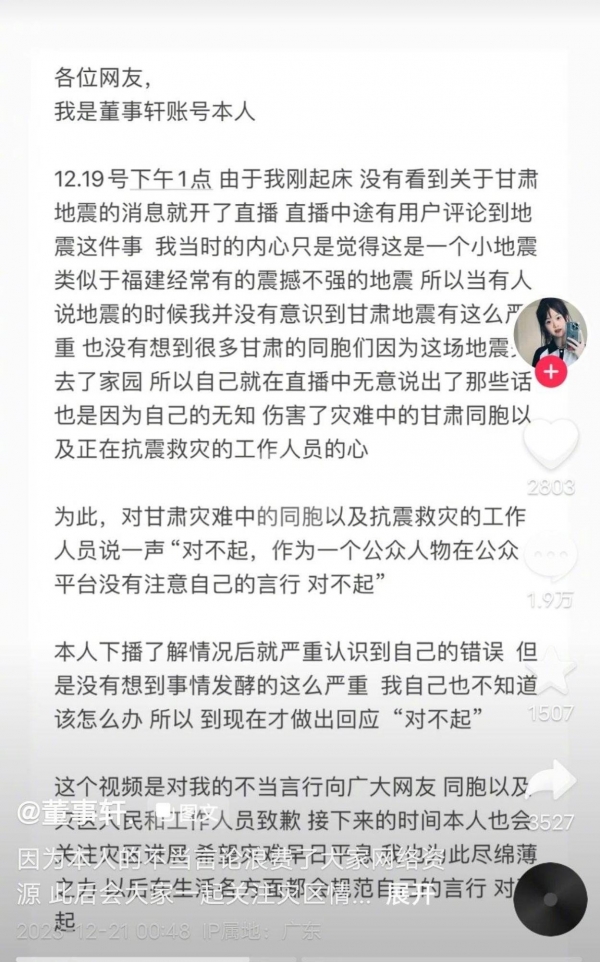Expand the caption via 展开
The image size is (600, 962).
[410, 895]
